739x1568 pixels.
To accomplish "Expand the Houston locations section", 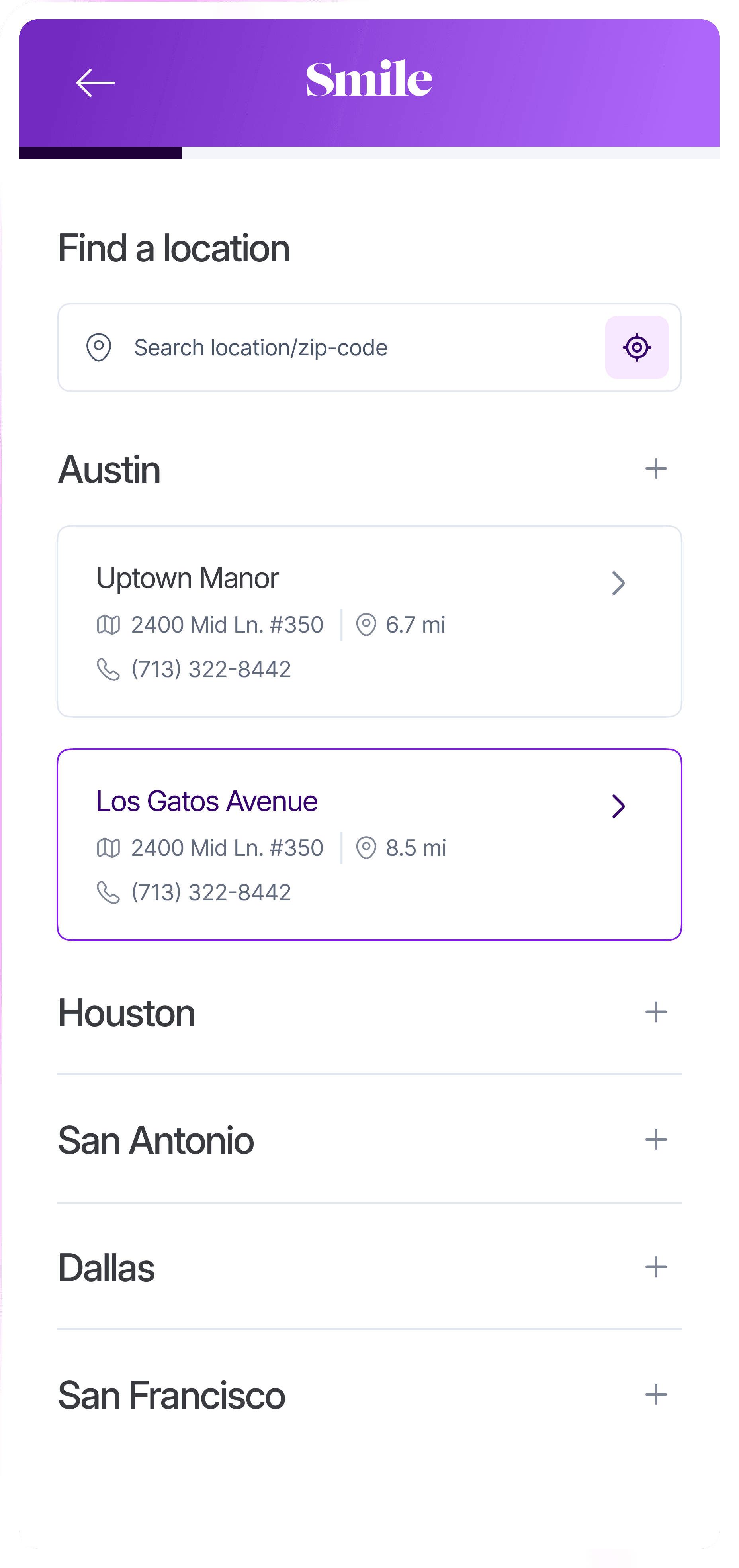I will point(656,1012).
